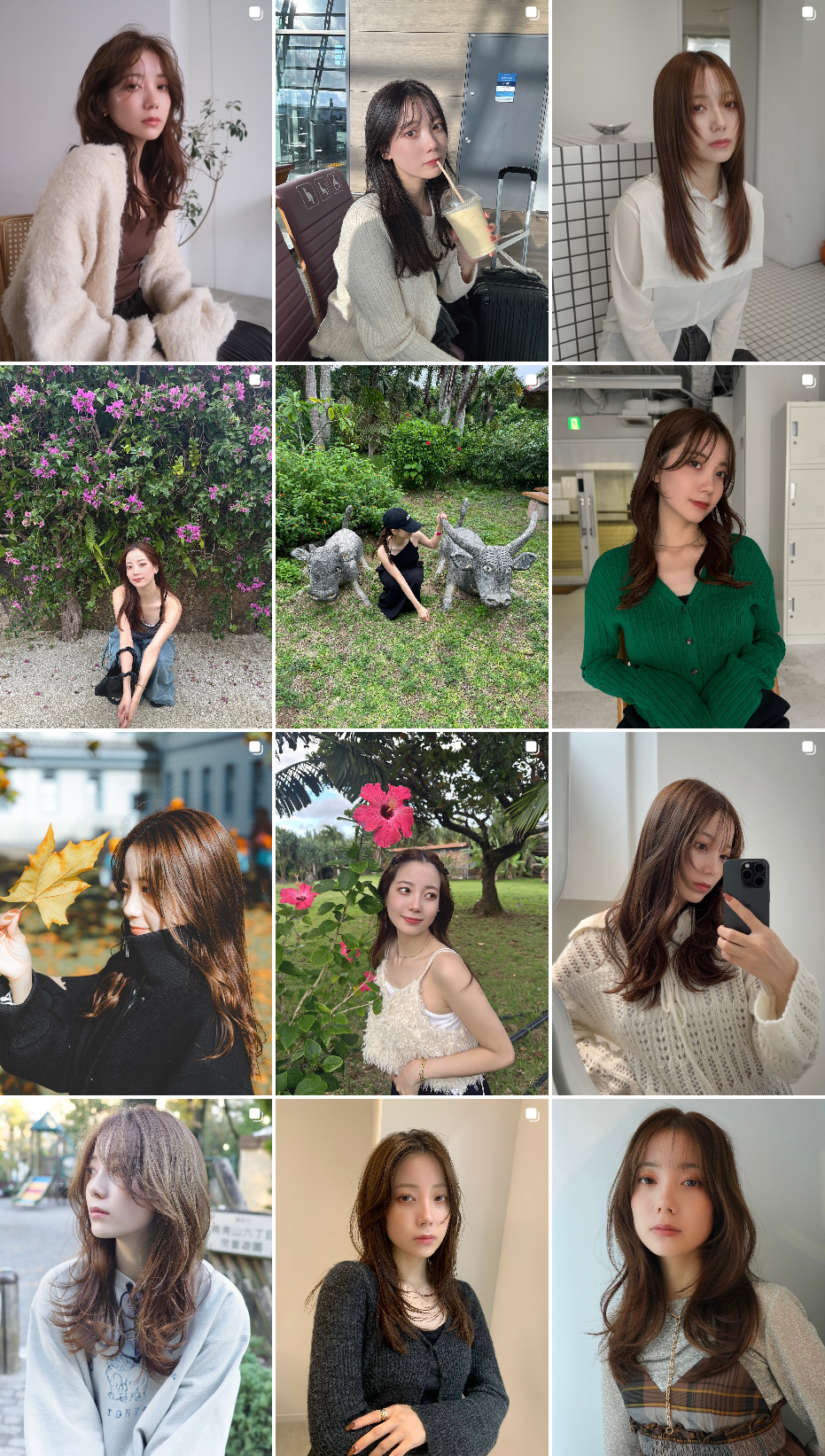Open post holding yellow autumn leaf
The image size is (825, 1456).
[x=136, y=914]
